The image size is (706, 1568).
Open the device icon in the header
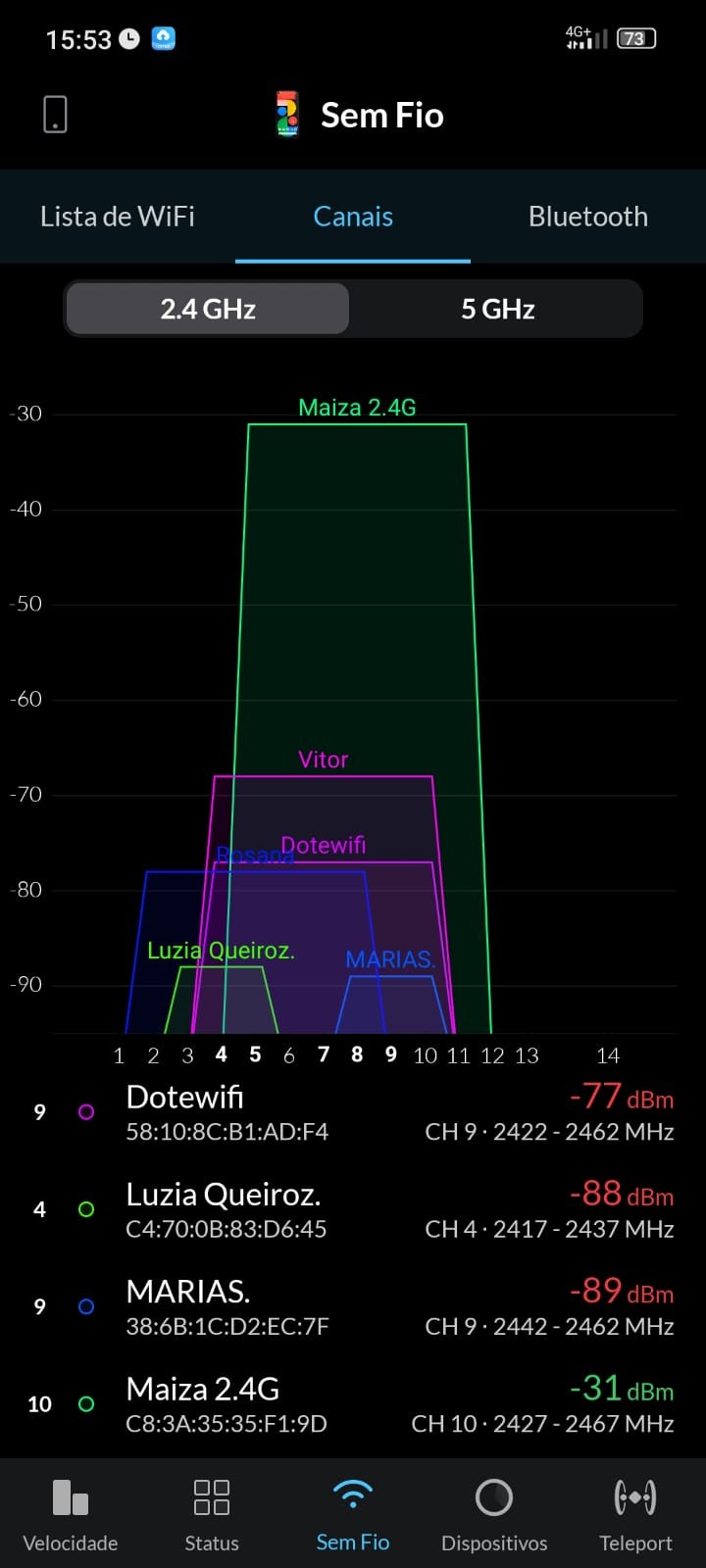(55, 115)
